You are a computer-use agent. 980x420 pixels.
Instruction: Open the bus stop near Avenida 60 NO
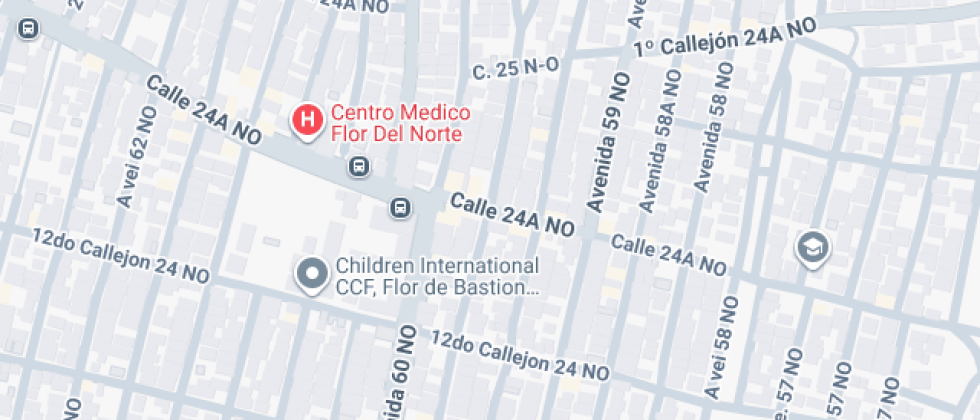pyautogui.click(x=400, y=208)
